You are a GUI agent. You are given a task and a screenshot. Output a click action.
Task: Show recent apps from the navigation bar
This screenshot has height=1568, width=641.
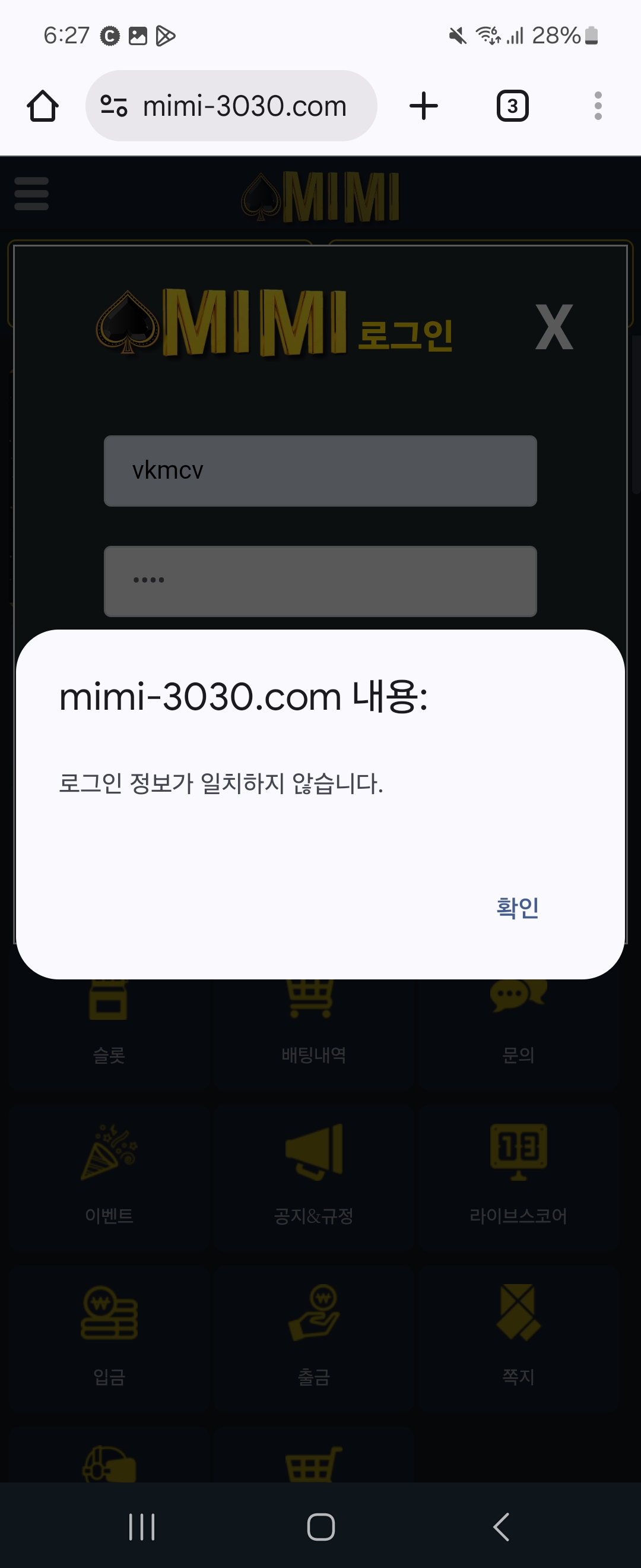[142, 1526]
